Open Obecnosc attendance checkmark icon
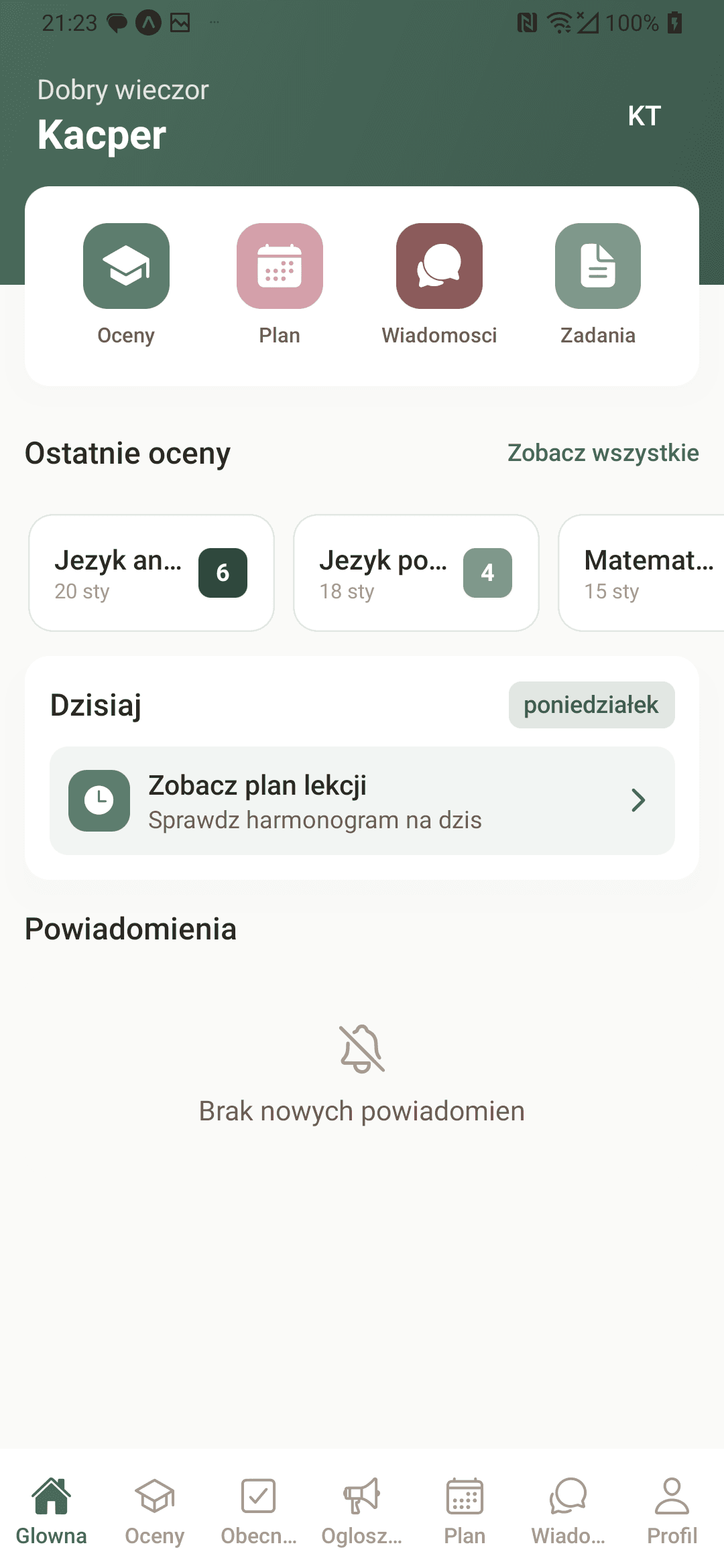The width and height of the screenshot is (724, 1568). point(258,1496)
